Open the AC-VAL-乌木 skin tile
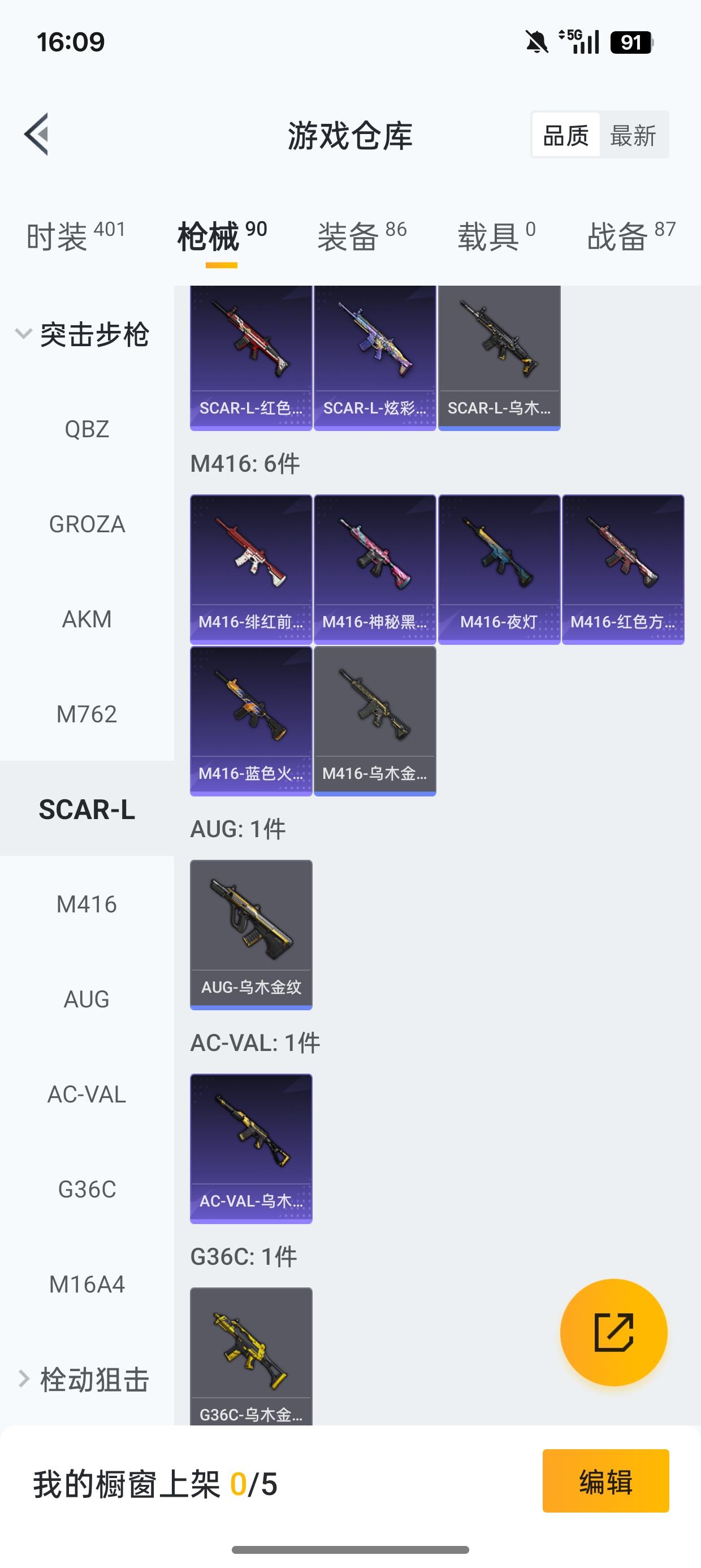This screenshot has width=701, height=1568. pos(252,1148)
